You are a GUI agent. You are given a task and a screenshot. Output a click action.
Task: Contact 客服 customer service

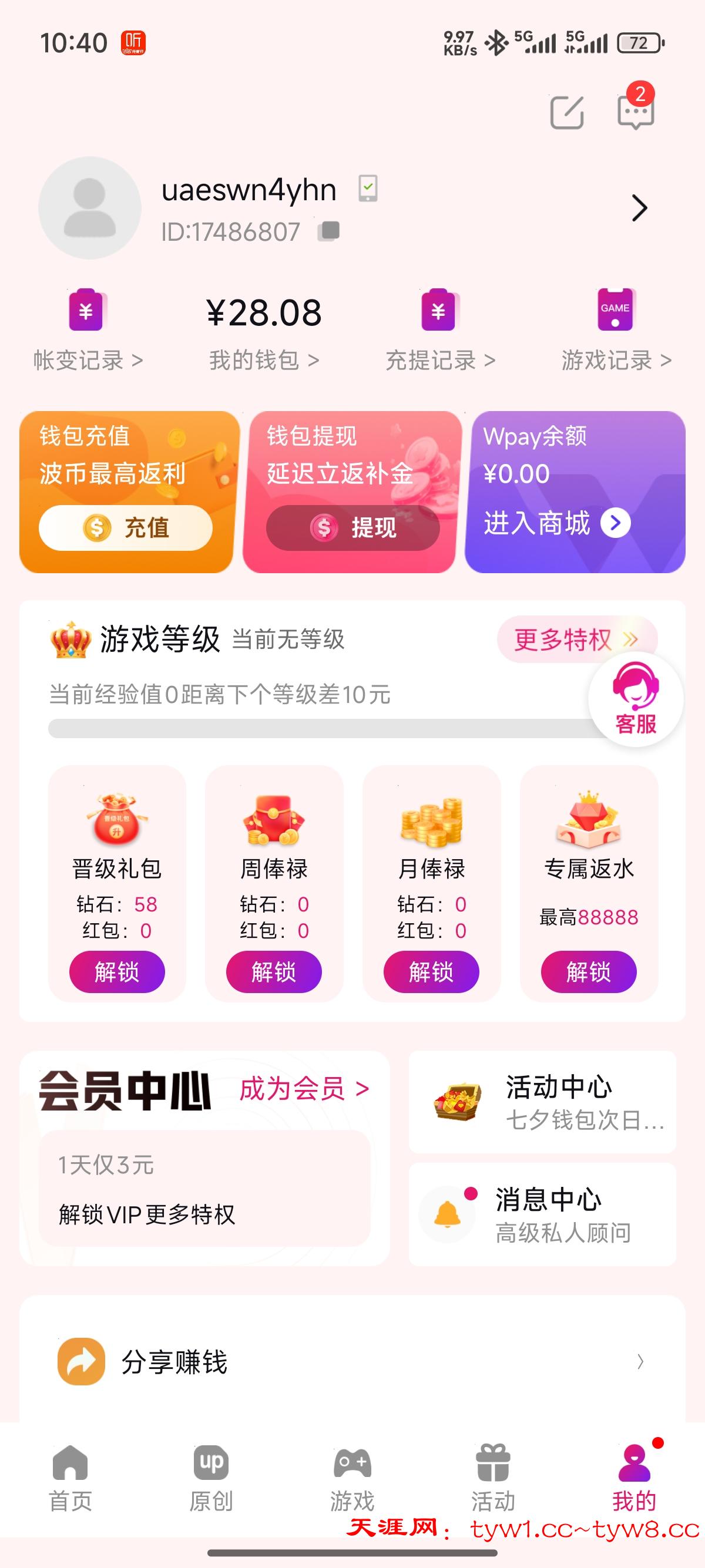pyautogui.click(x=635, y=700)
